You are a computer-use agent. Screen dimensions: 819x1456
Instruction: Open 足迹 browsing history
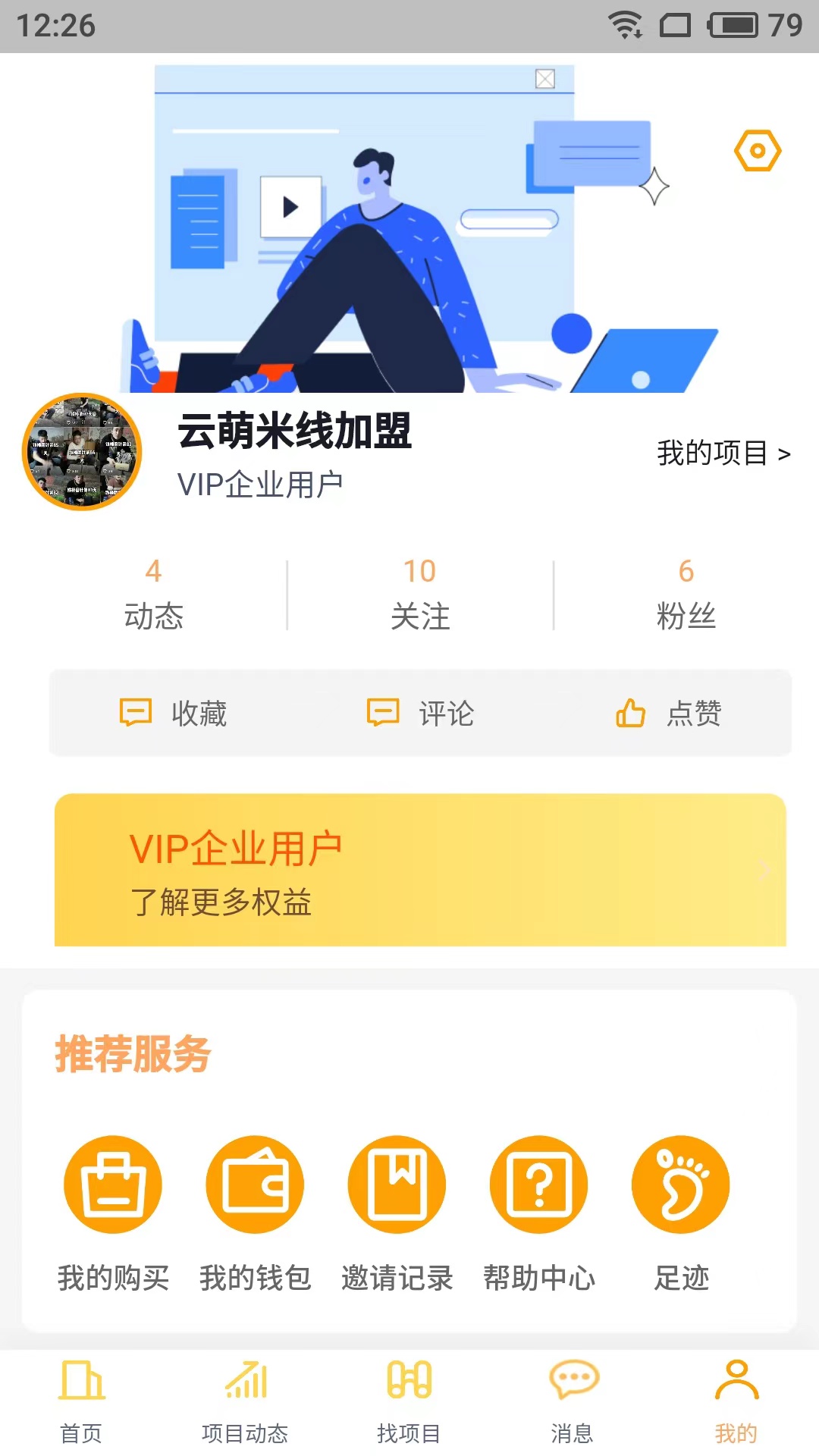coord(681,1213)
